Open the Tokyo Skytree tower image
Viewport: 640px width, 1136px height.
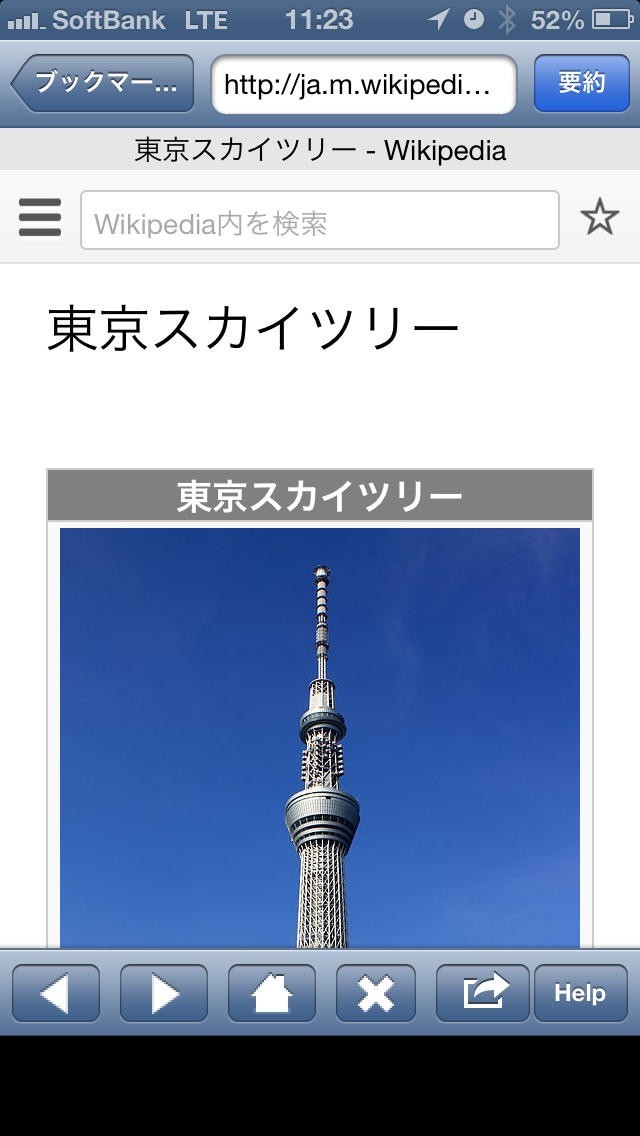(320, 738)
